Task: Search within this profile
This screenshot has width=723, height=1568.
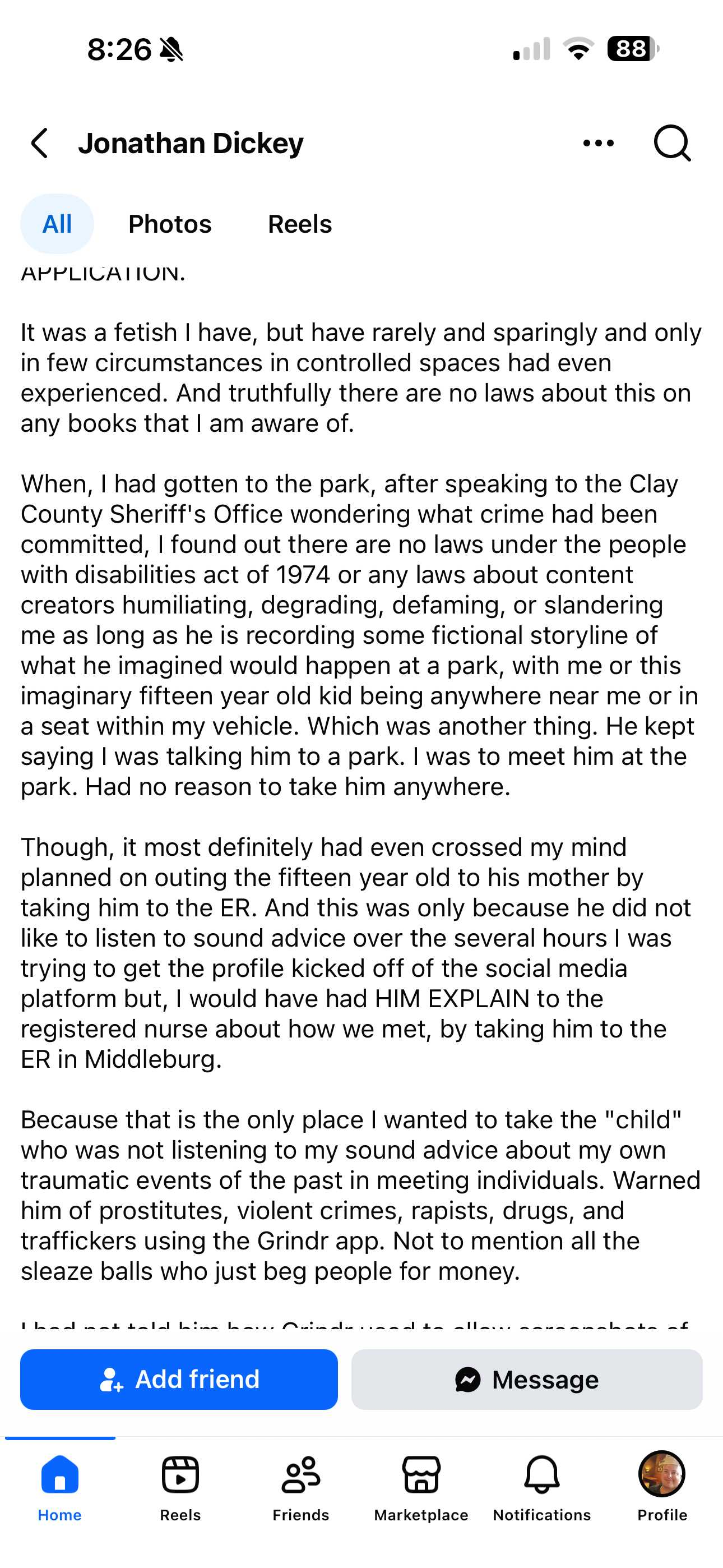Action: pyautogui.click(x=672, y=143)
